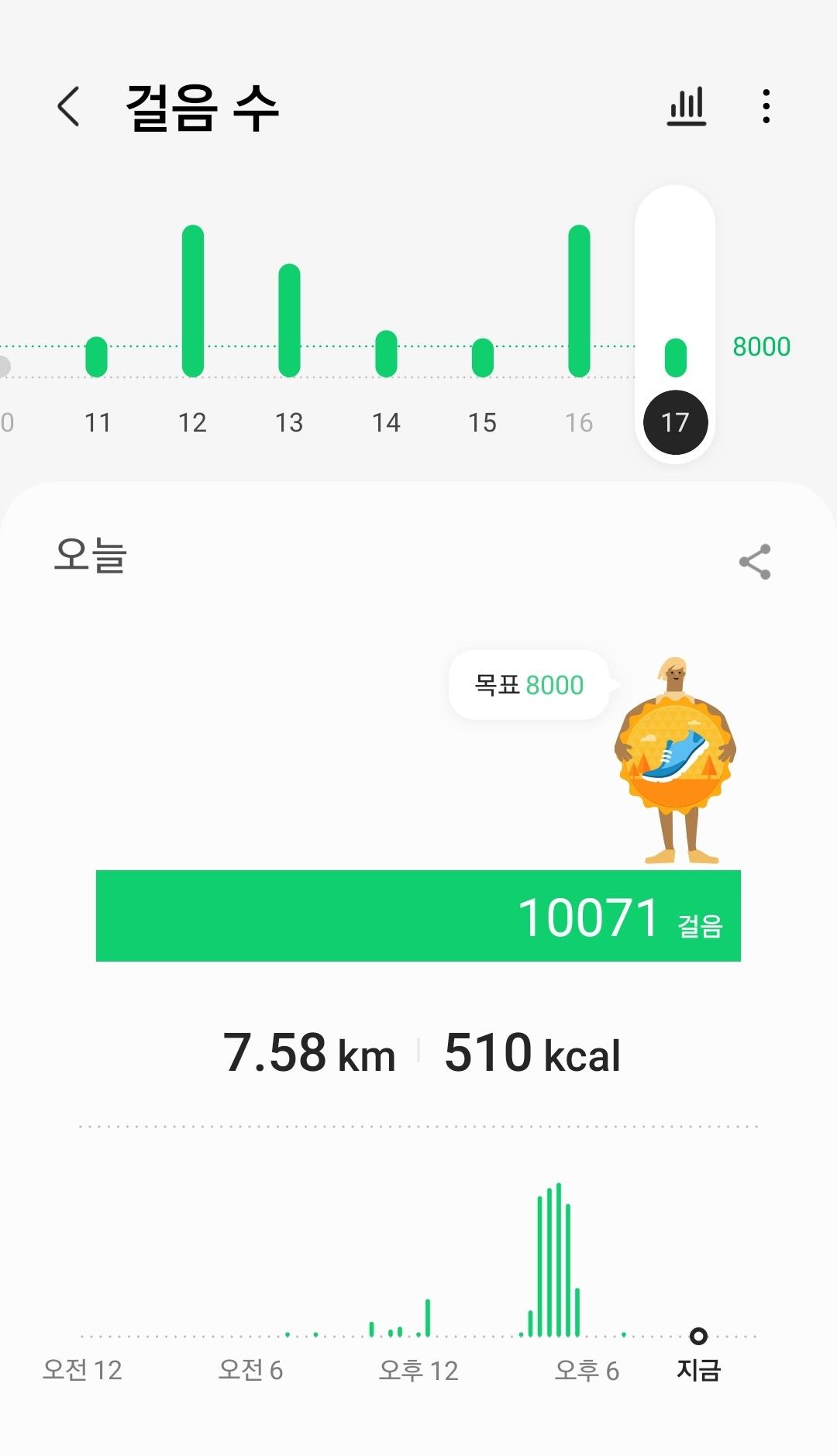Viewport: 837px width, 1456px height.
Task: Open the step trends chart icon
Action: point(687,106)
